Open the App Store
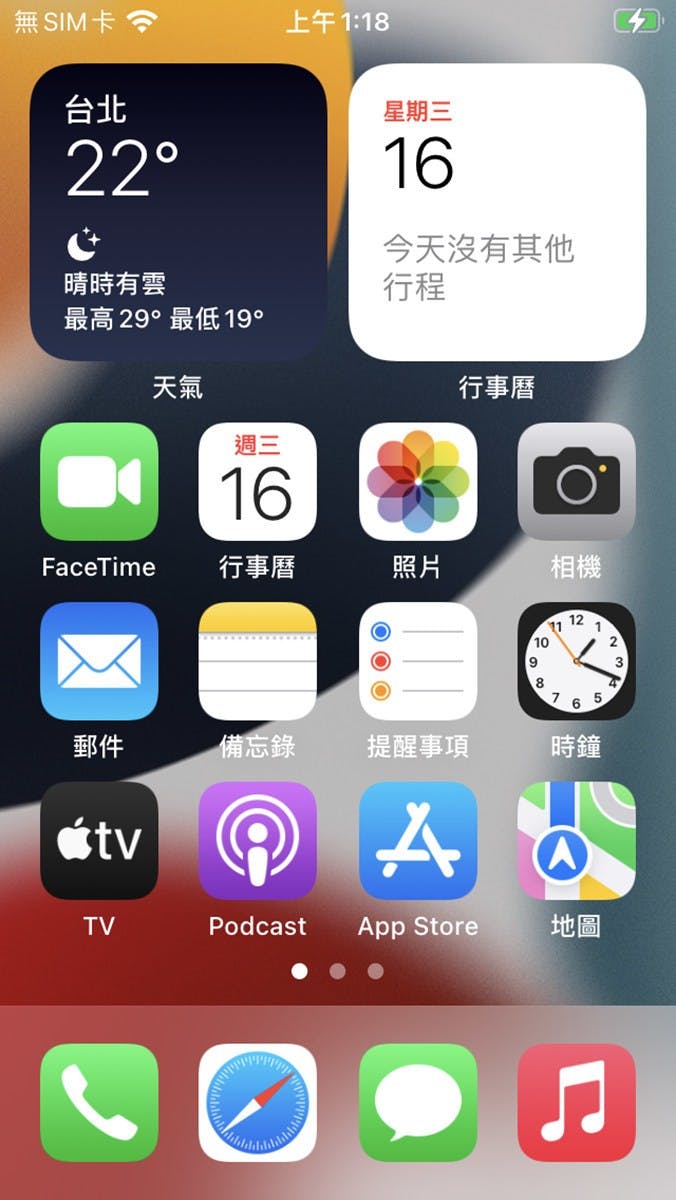Image resolution: width=676 pixels, height=1200 pixels. 417,840
